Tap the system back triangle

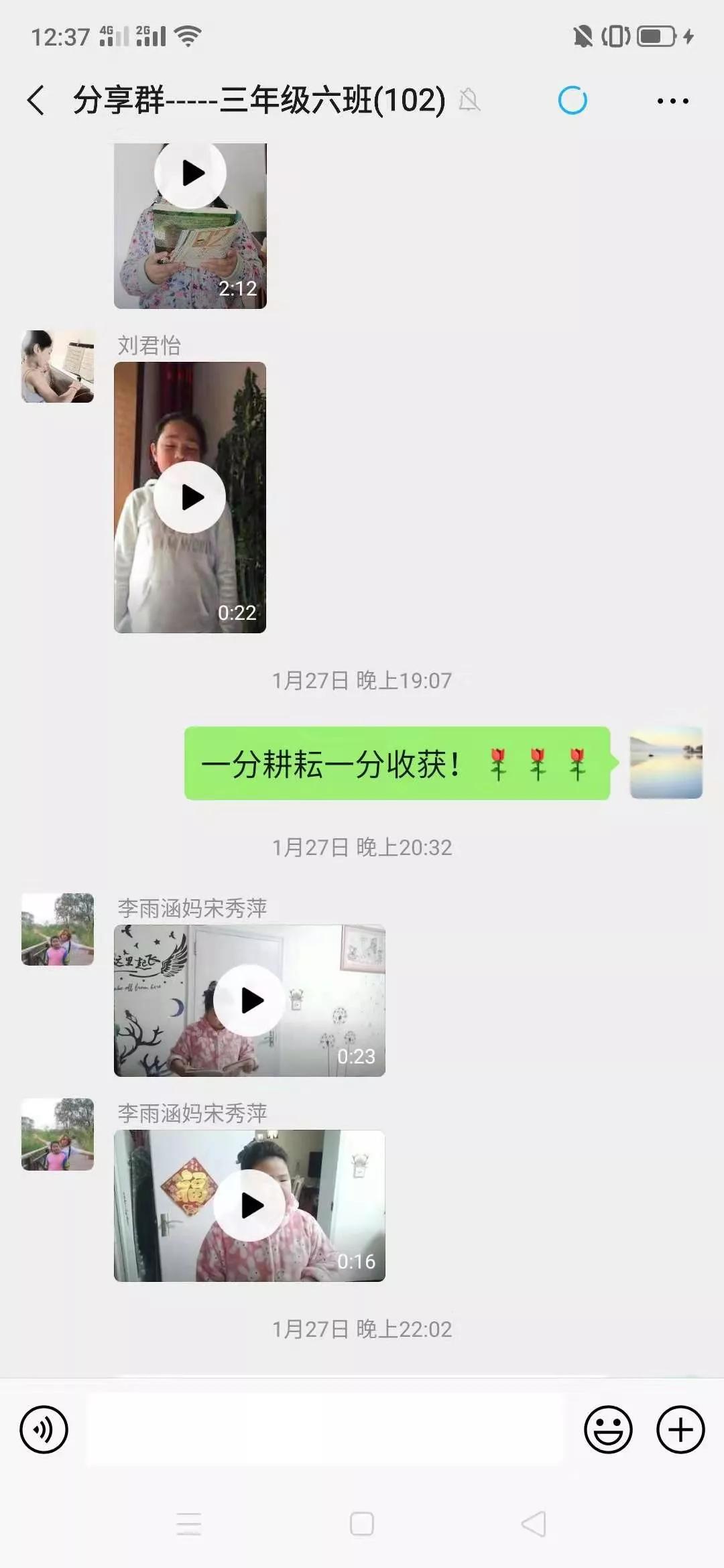pos(534,1524)
